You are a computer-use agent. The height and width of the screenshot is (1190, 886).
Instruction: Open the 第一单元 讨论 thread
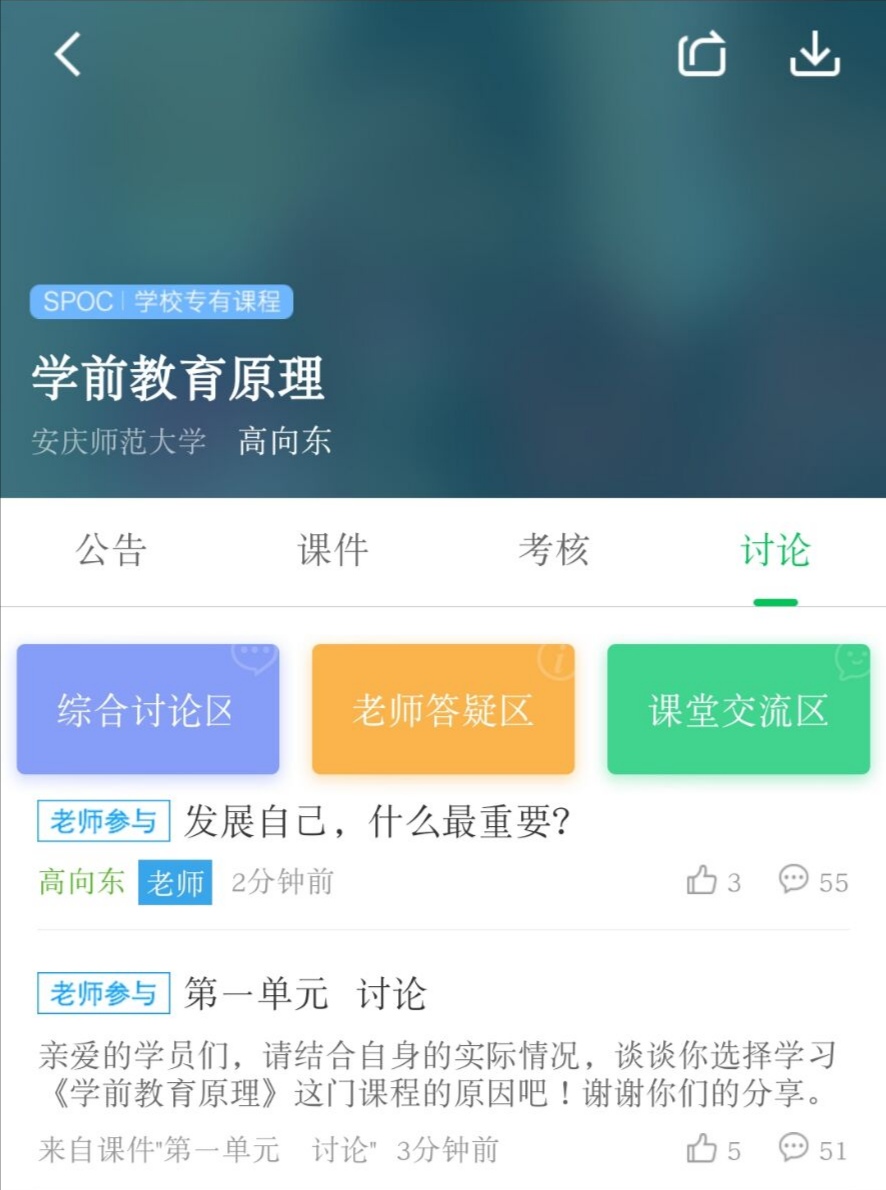point(306,994)
